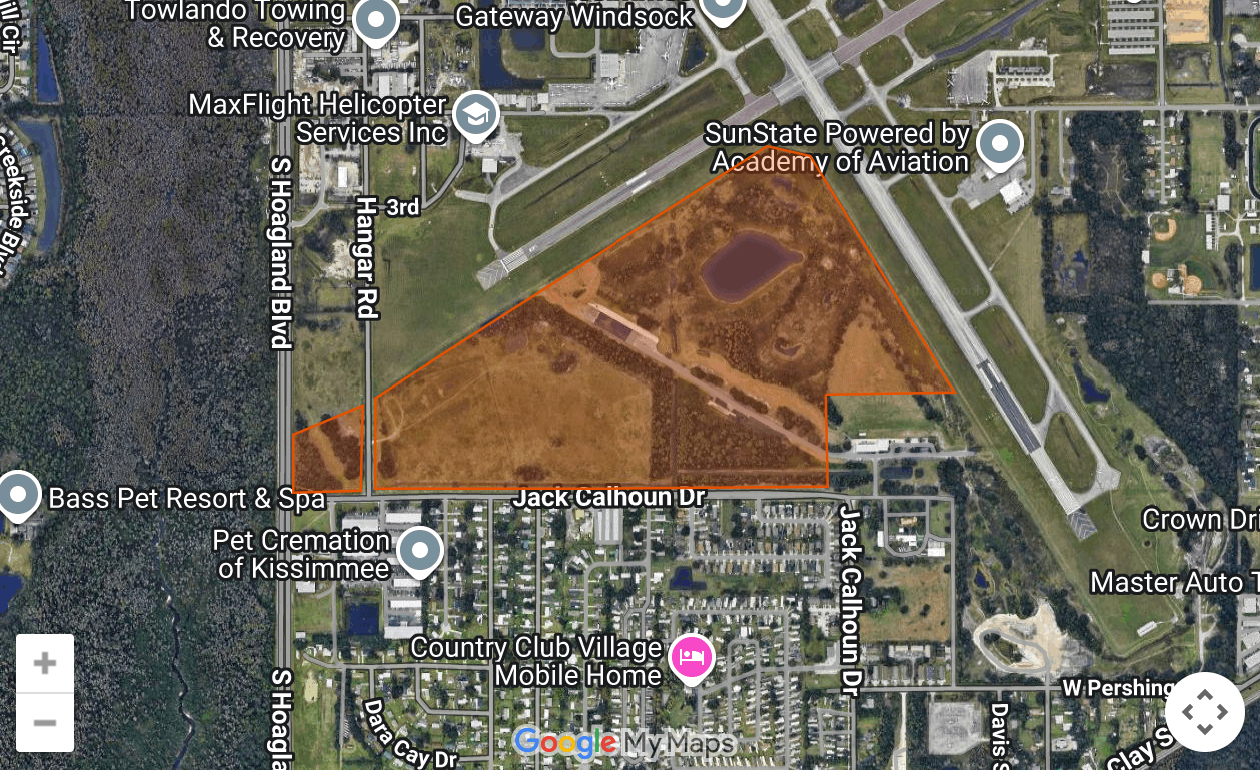
Task: Select the MaxFlight Helicopter Services marker
Action: click(x=476, y=115)
